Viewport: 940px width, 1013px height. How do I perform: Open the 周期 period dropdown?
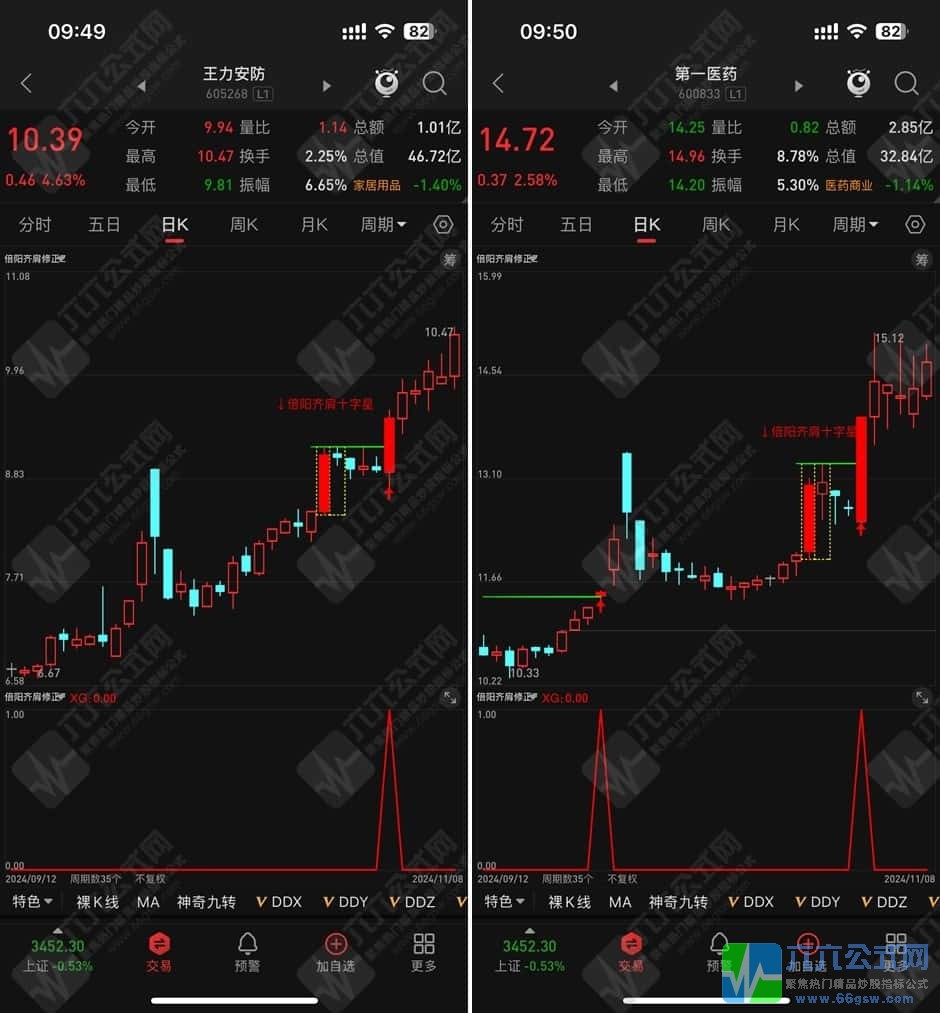coord(382,225)
